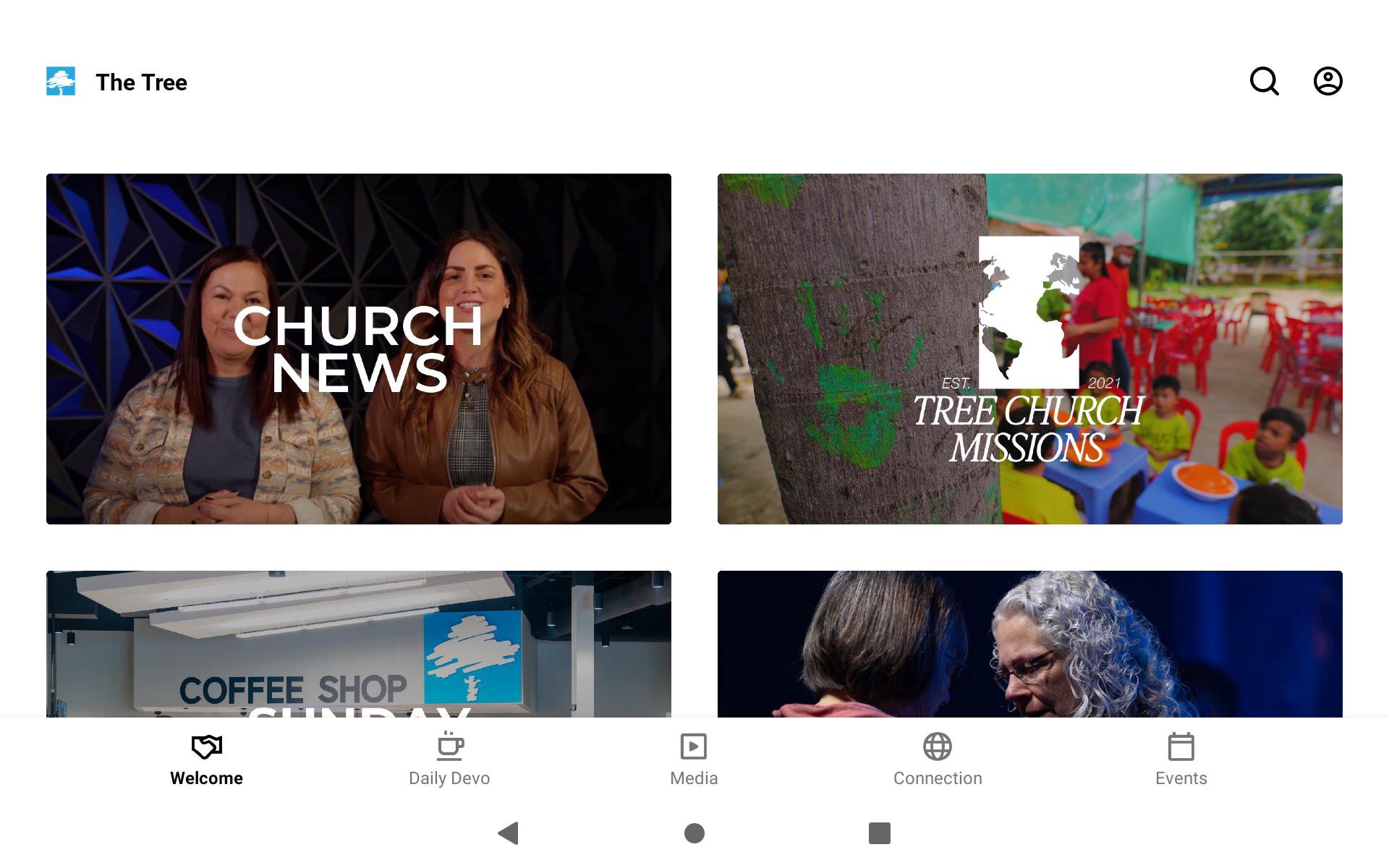This screenshot has width=1389, height=868.
Task: Open the Tree Church Missions card
Action: [1029, 349]
